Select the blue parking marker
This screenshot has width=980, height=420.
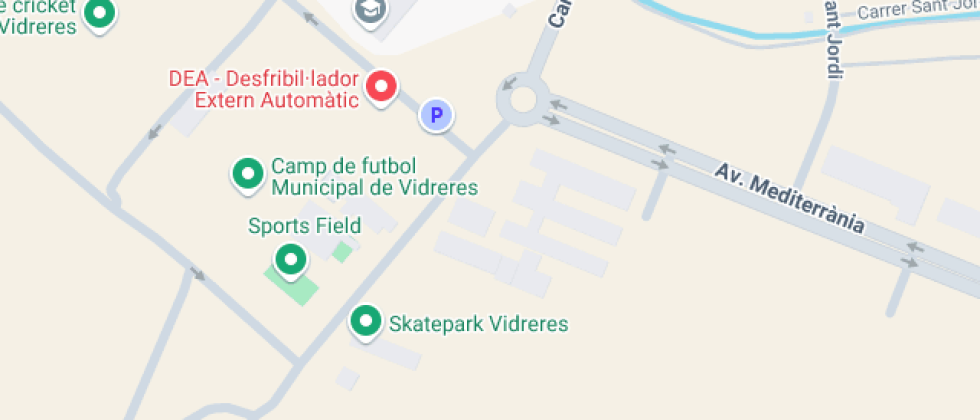[435, 115]
